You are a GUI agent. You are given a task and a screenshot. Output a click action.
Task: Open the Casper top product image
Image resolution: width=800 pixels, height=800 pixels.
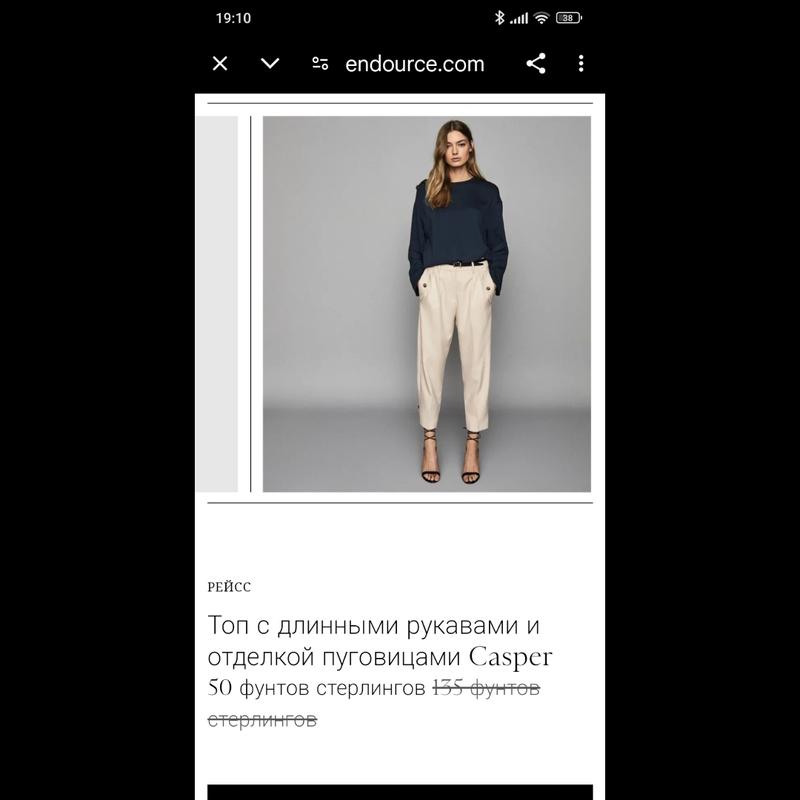(x=426, y=304)
